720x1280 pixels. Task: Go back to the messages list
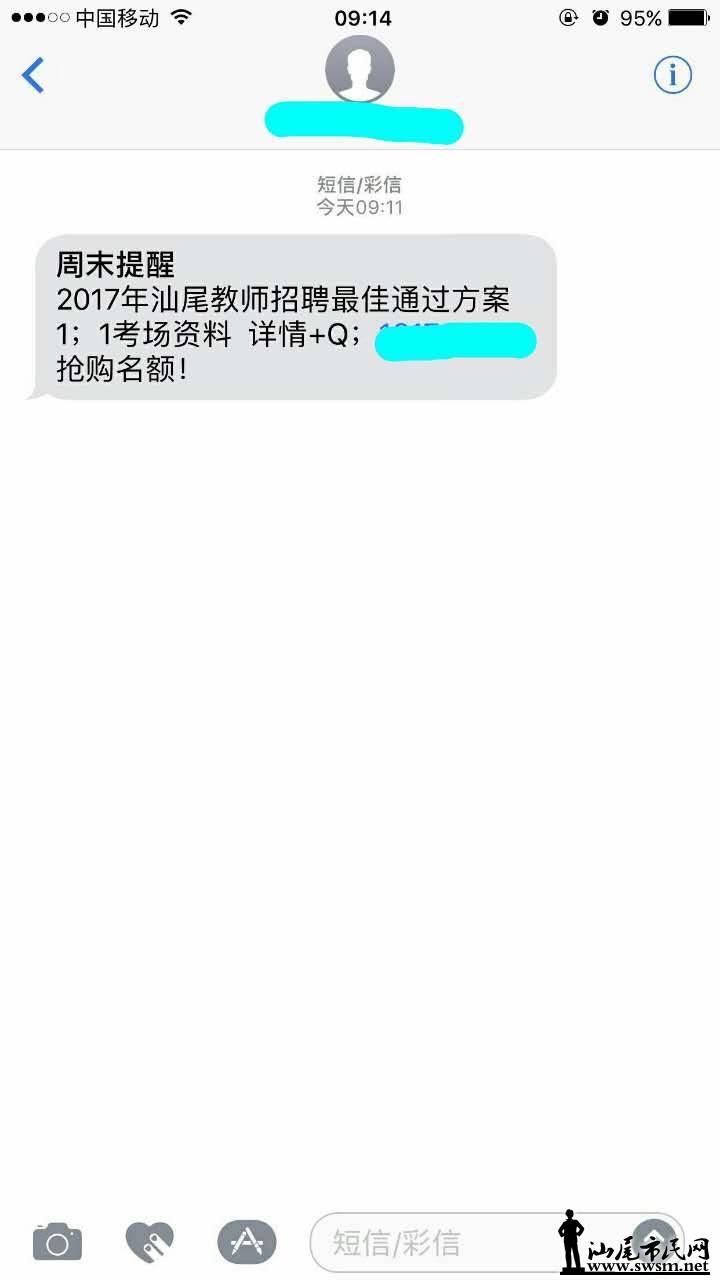[x=34, y=76]
